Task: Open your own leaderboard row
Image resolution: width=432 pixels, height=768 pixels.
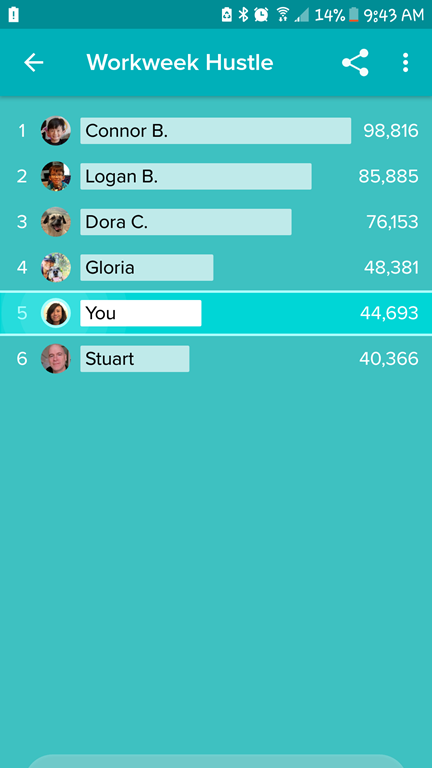Action: tap(216, 313)
